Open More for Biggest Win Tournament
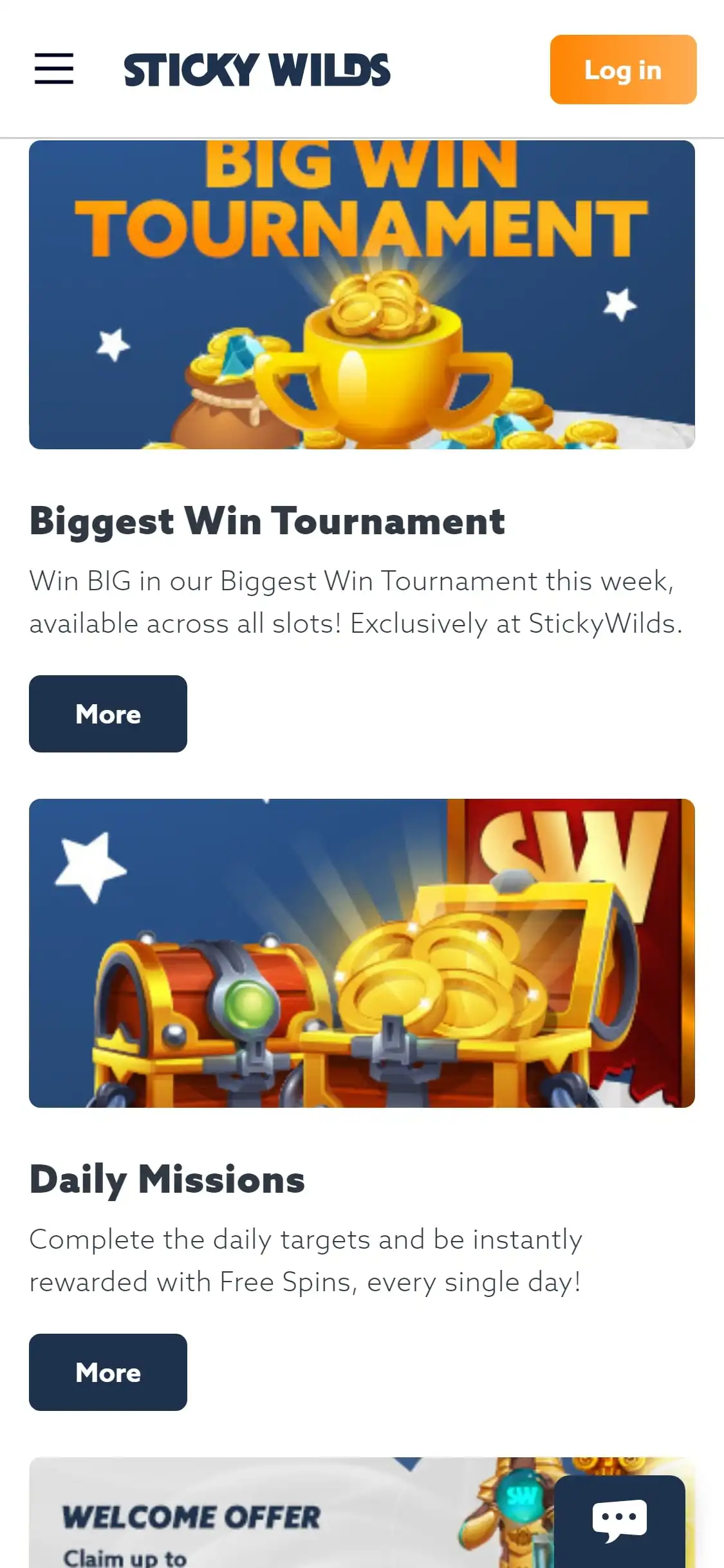The image size is (724, 1568). pos(108,713)
